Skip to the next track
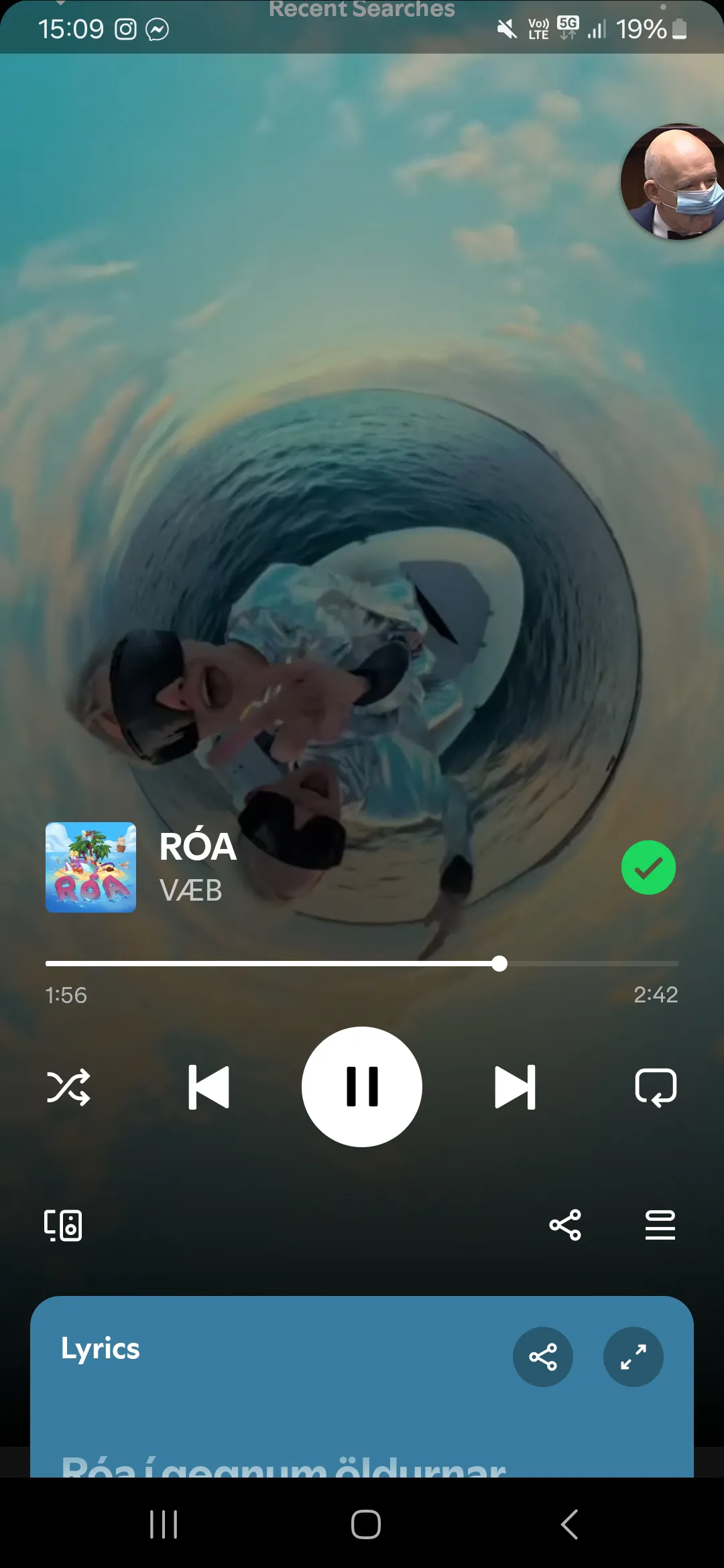This screenshot has width=724, height=1568. pyautogui.click(x=515, y=1087)
